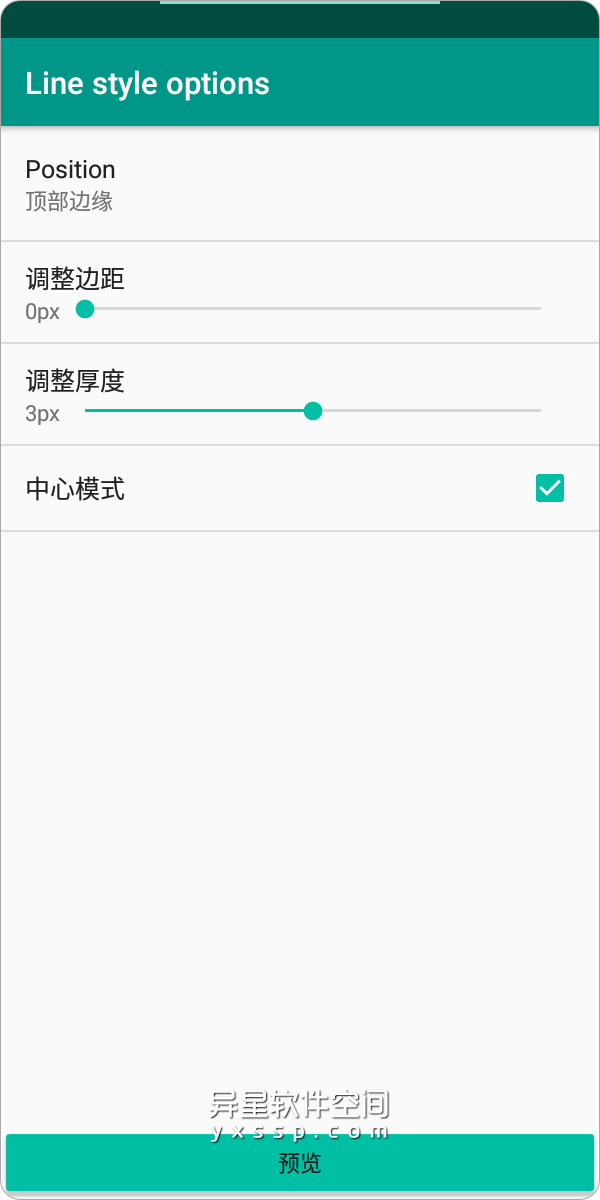Uncheck the 中心模式 checkbox
The width and height of the screenshot is (600, 1200).
click(x=550, y=488)
